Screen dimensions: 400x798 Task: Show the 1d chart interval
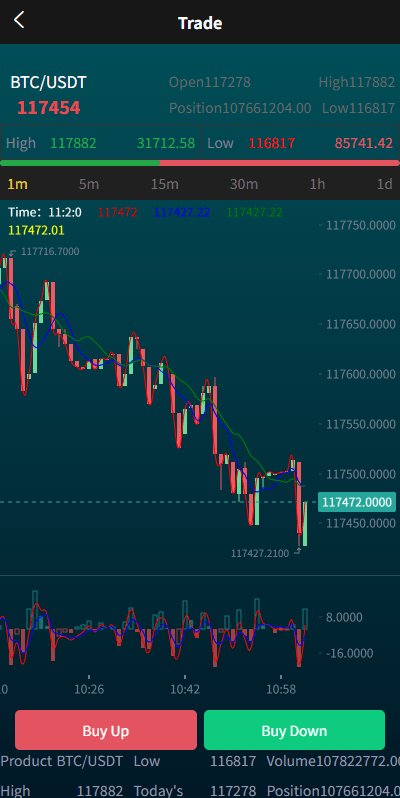(x=384, y=184)
